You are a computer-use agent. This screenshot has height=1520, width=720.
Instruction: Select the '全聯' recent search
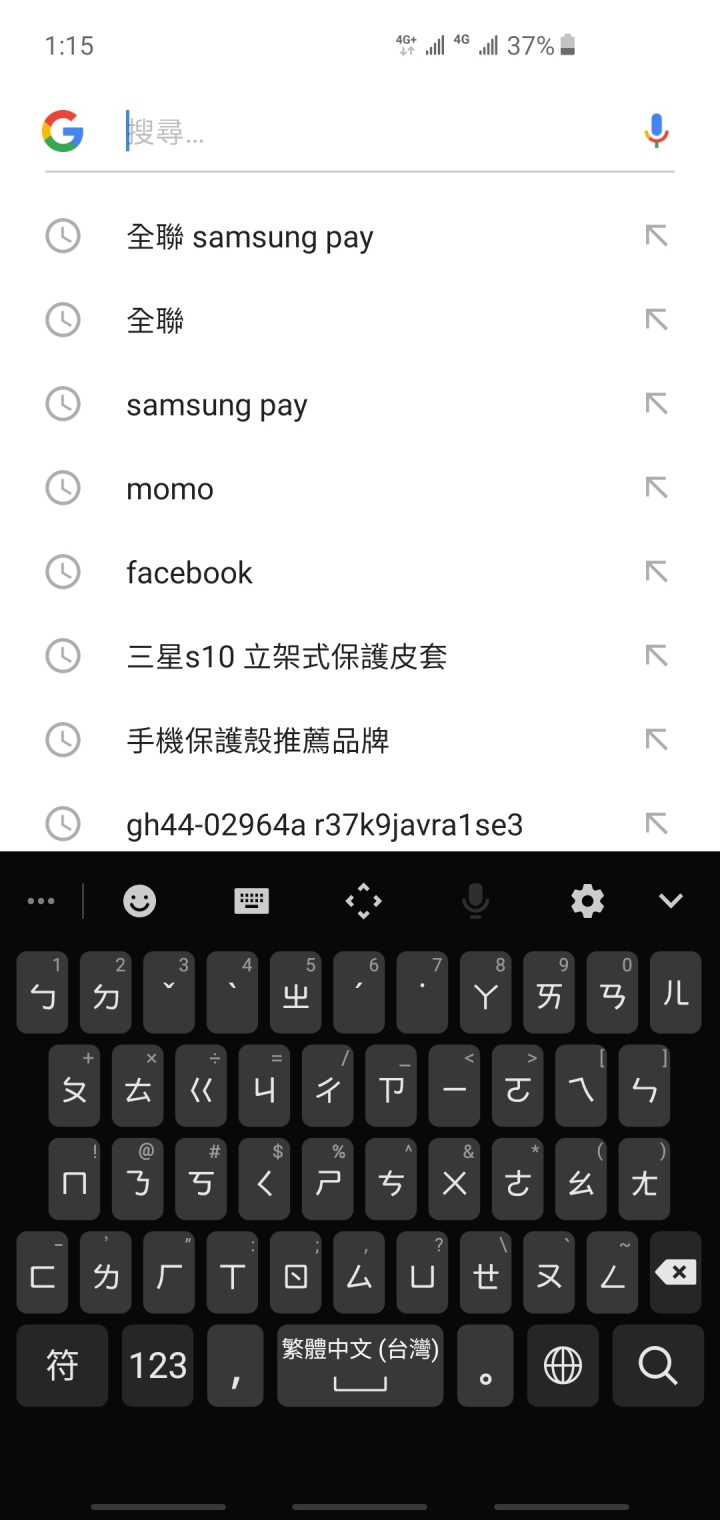point(155,321)
